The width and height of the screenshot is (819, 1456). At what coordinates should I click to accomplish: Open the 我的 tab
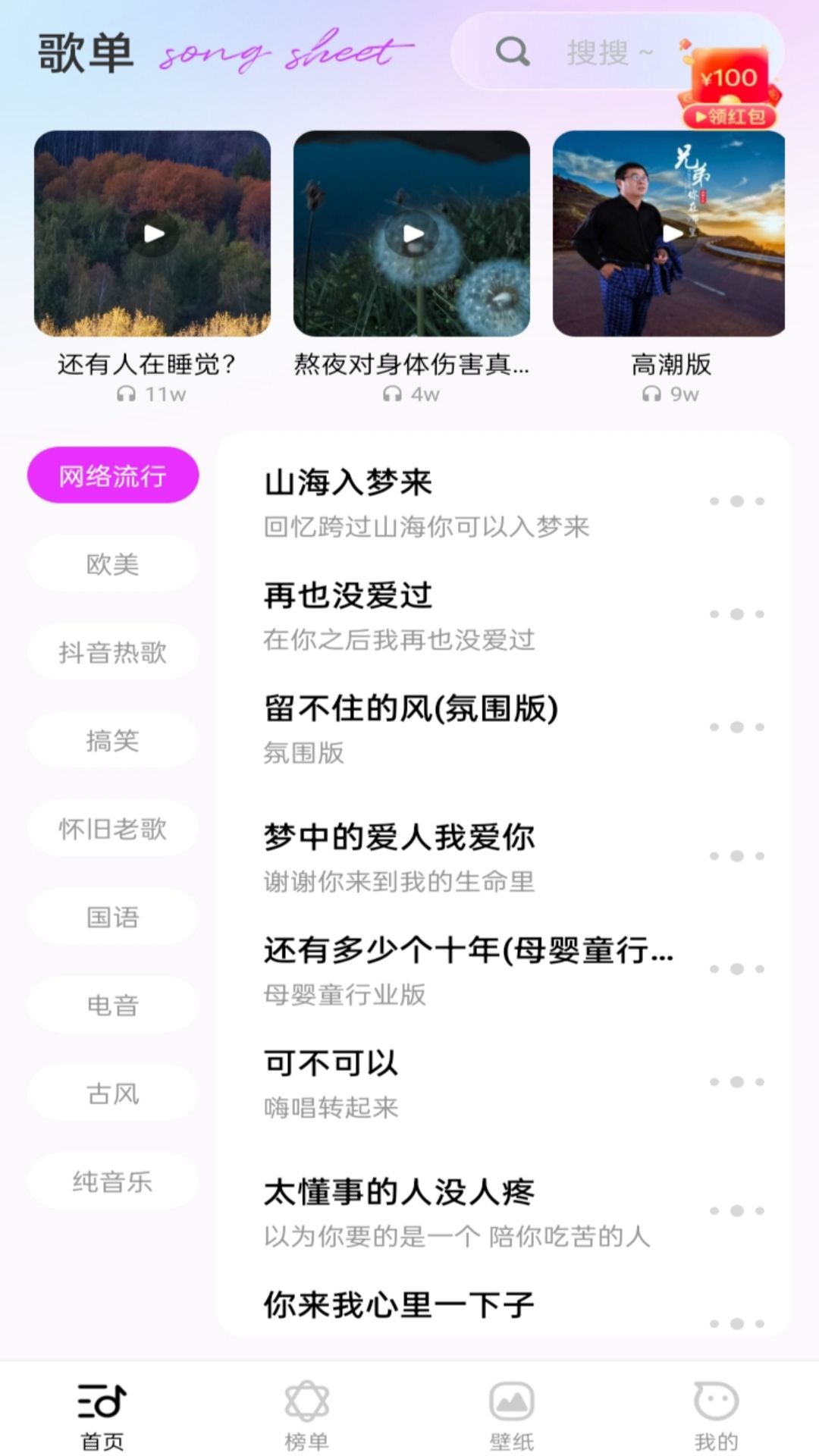point(717,1414)
